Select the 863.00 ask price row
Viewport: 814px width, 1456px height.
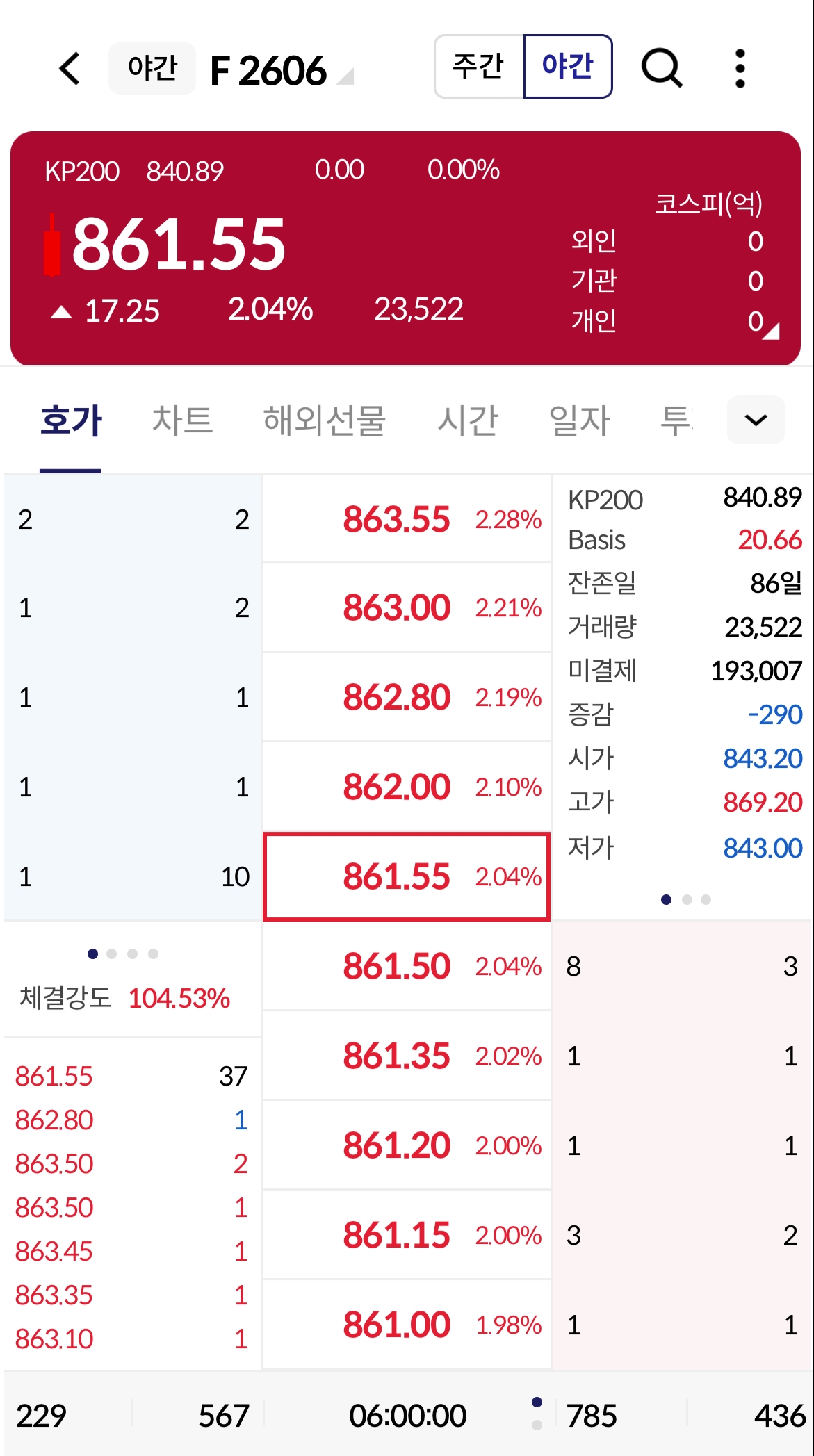pos(406,607)
